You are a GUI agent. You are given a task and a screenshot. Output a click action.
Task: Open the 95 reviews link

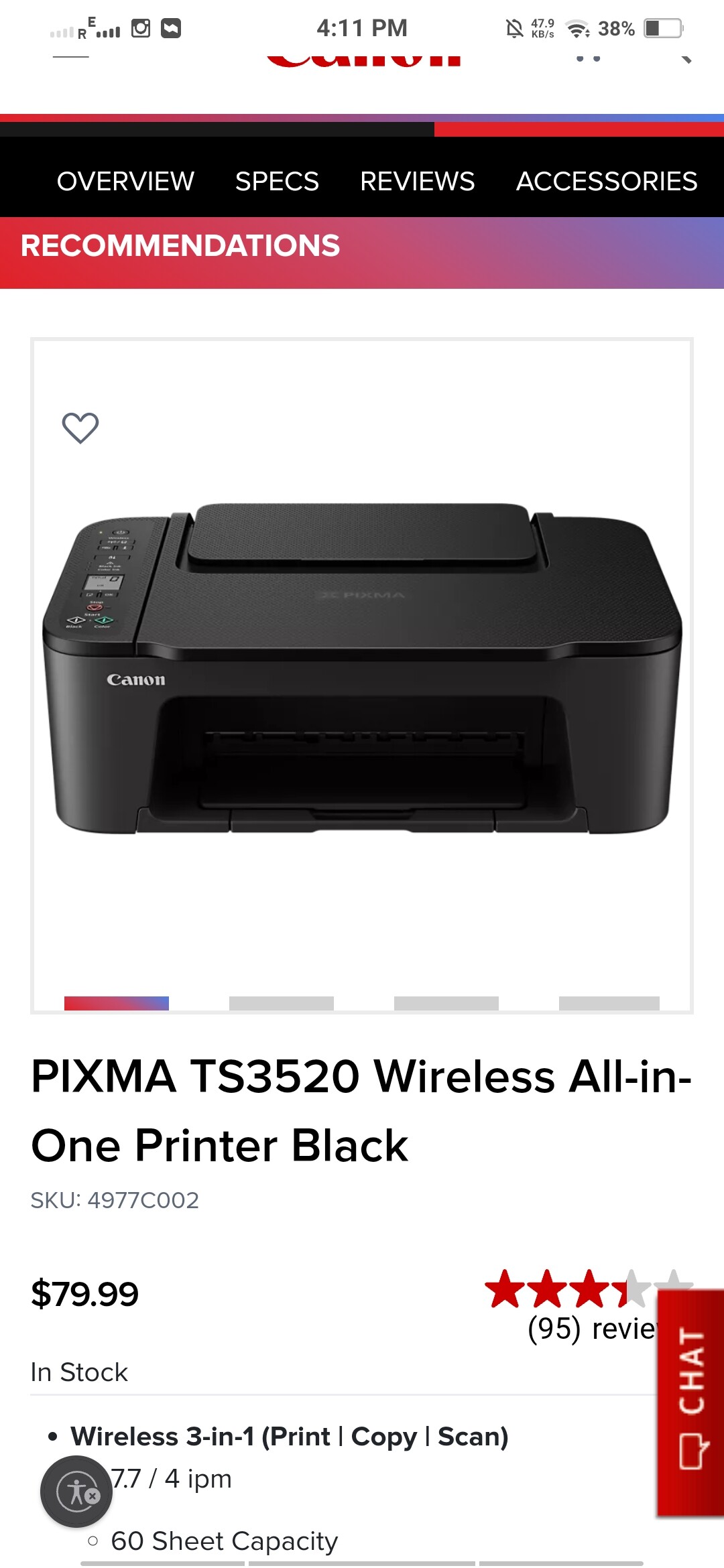click(x=590, y=1328)
